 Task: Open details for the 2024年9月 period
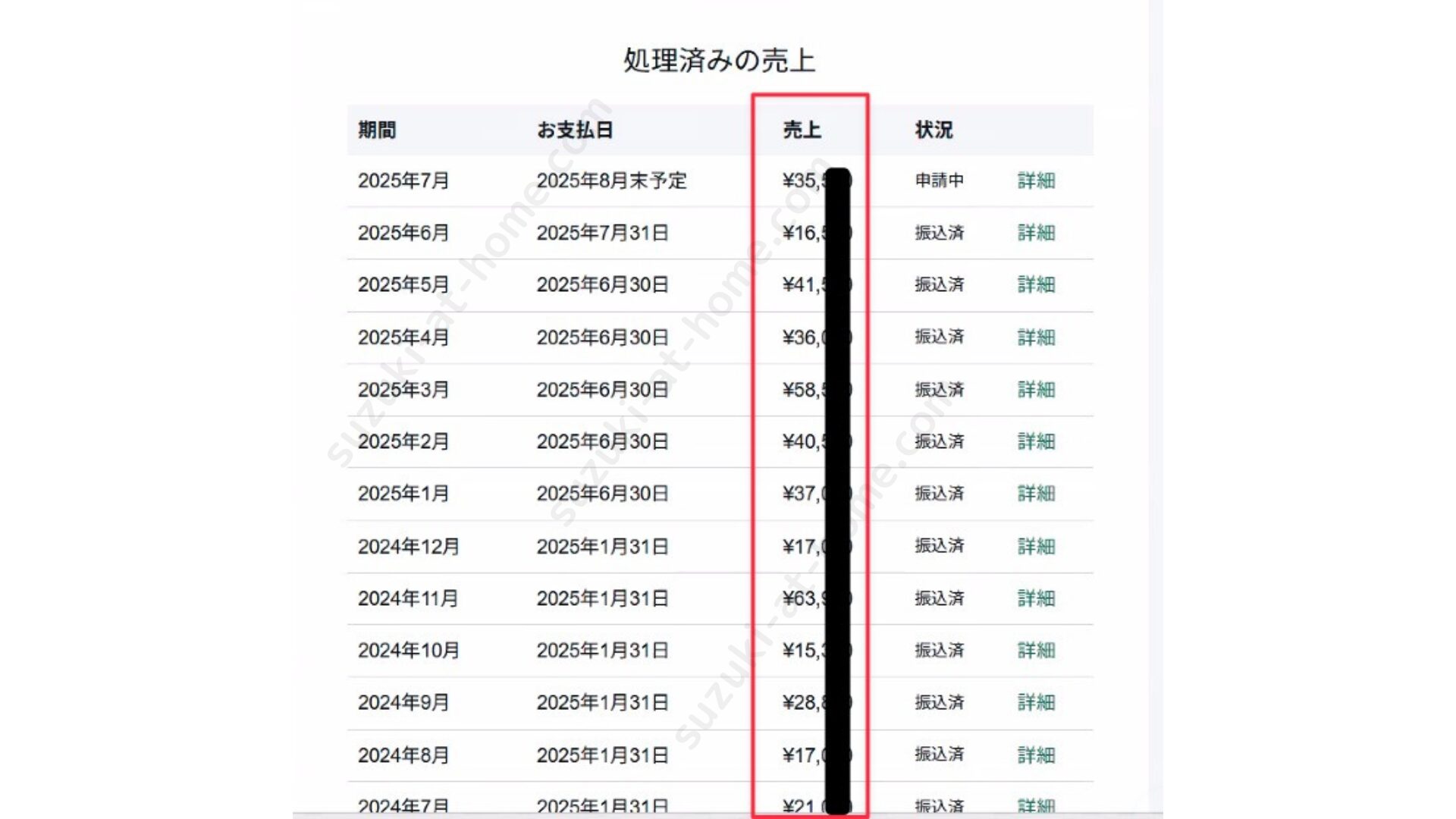click(1036, 702)
